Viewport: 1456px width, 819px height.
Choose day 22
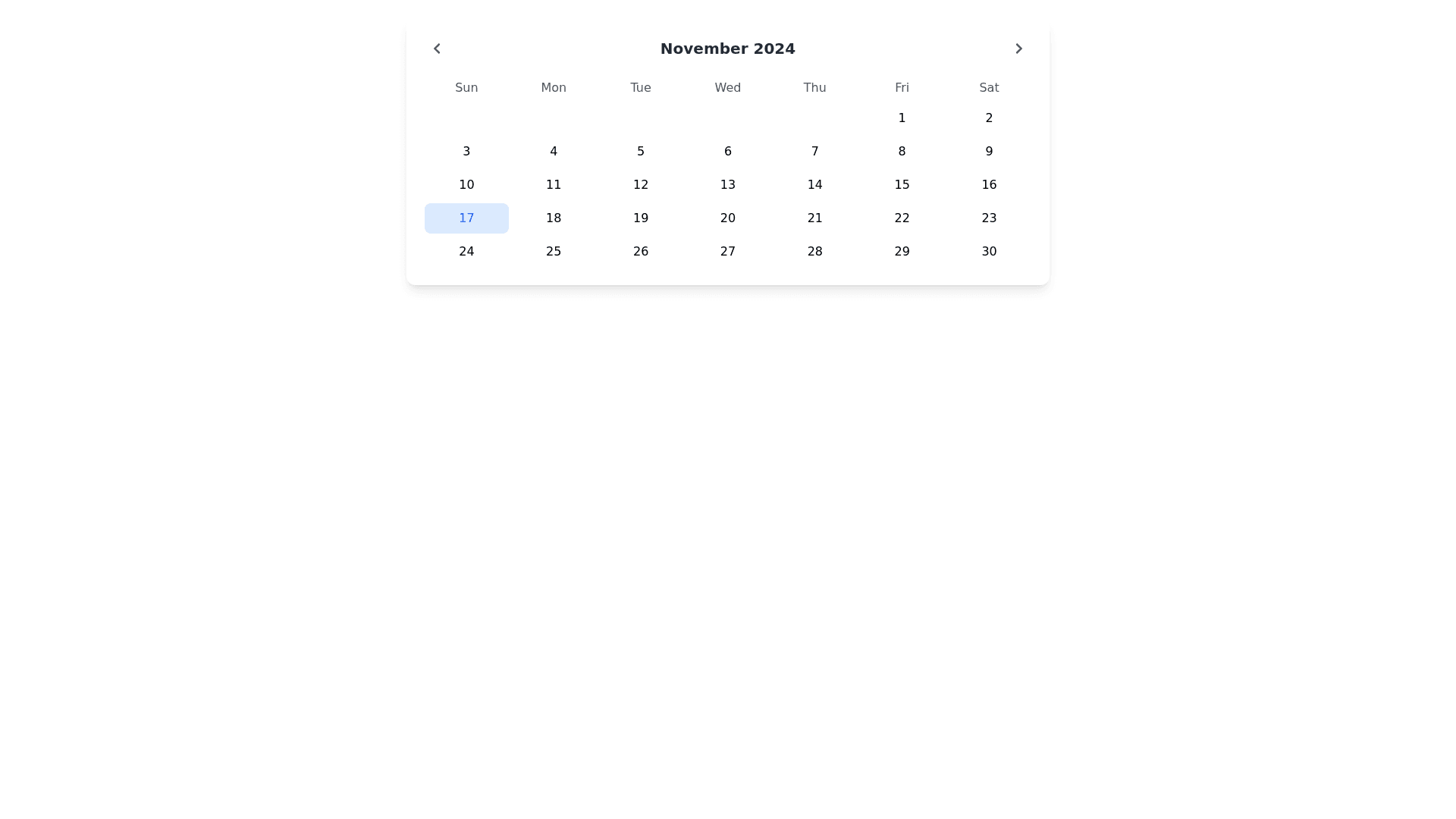(902, 218)
